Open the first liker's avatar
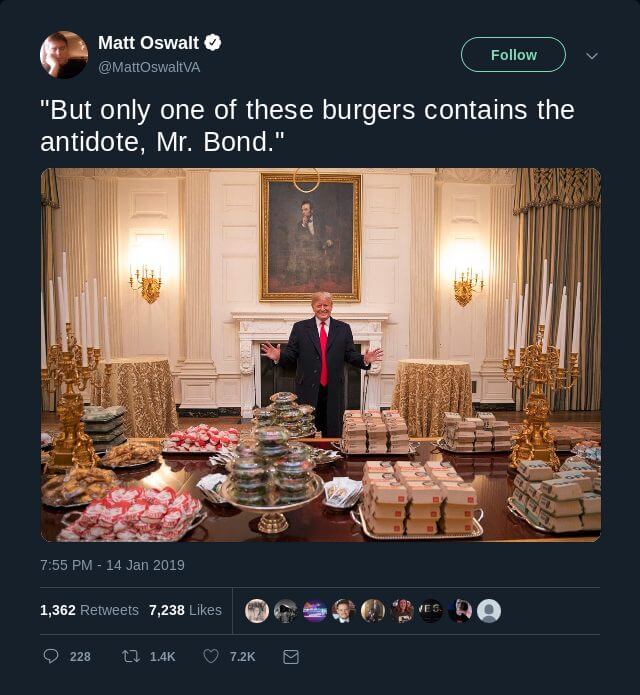Image resolution: width=640 pixels, height=695 pixels. tap(257, 610)
